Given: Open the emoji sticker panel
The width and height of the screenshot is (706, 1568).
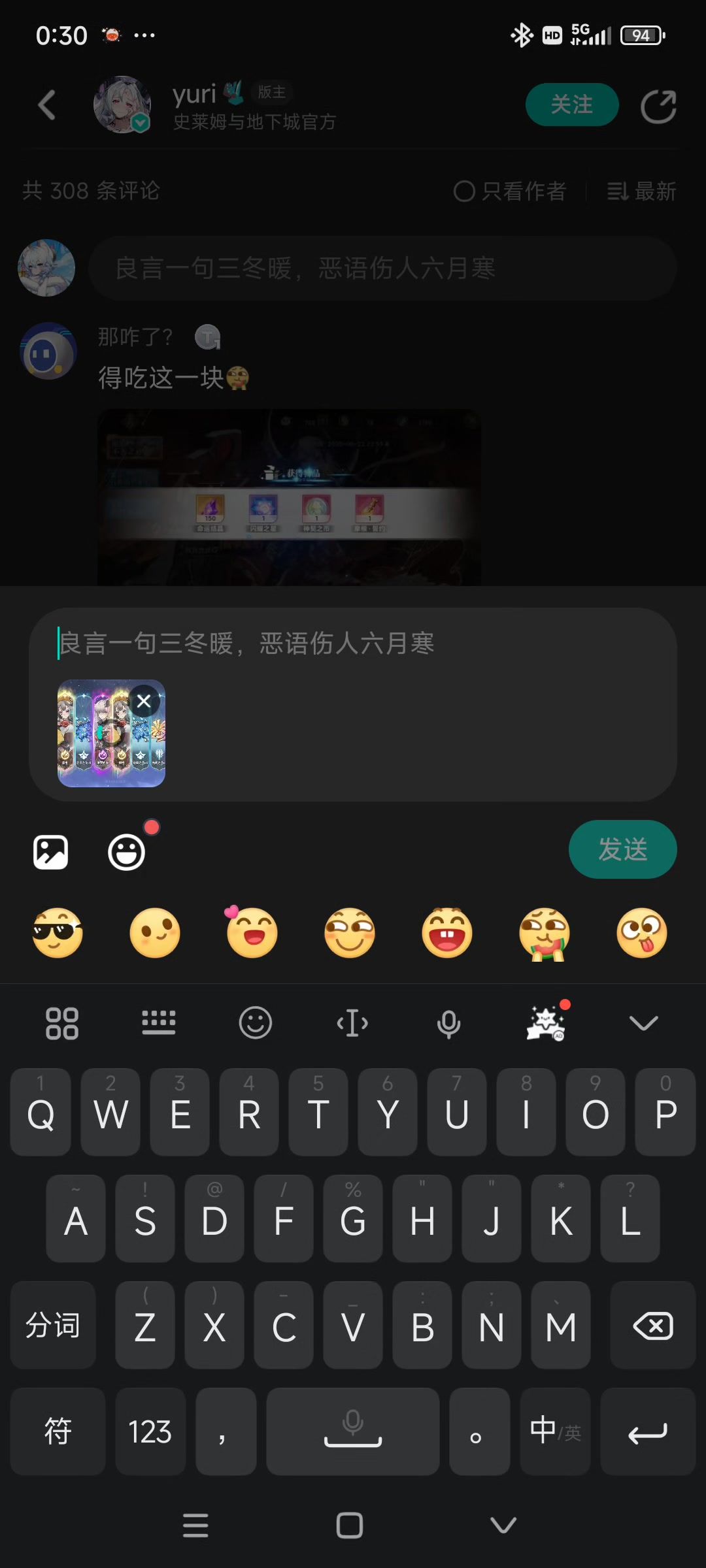Looking at the screenshot, I should point(126,852).
